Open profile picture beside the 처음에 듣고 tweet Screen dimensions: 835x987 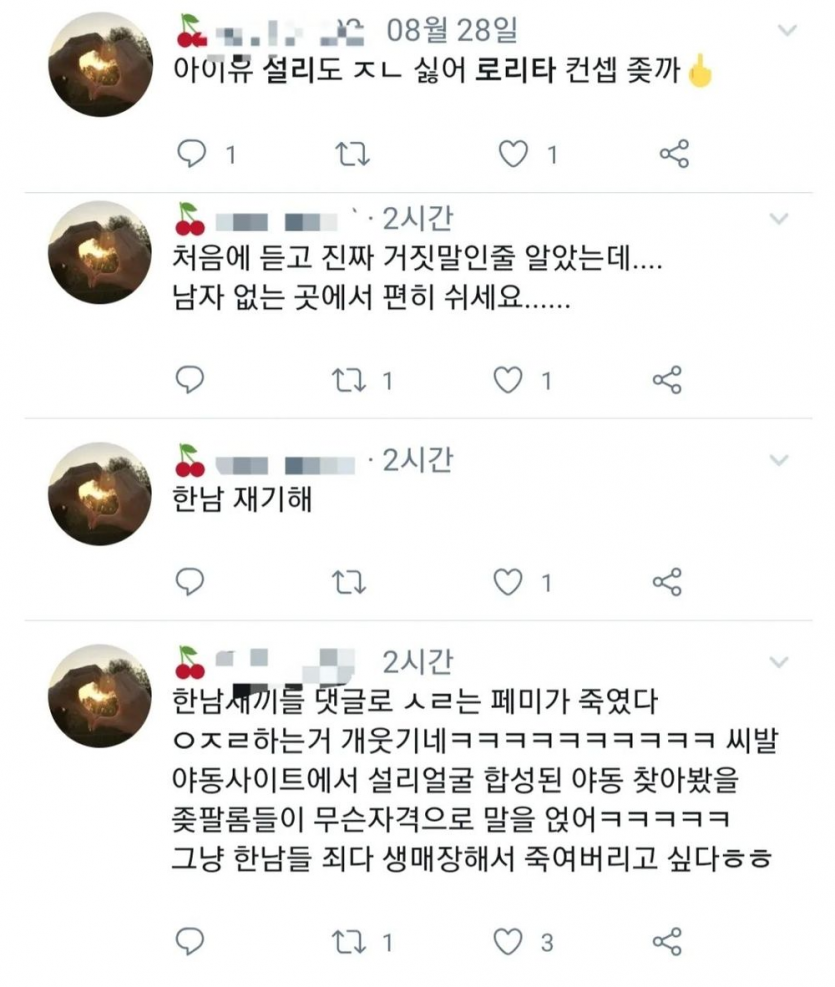click(100, 252)
